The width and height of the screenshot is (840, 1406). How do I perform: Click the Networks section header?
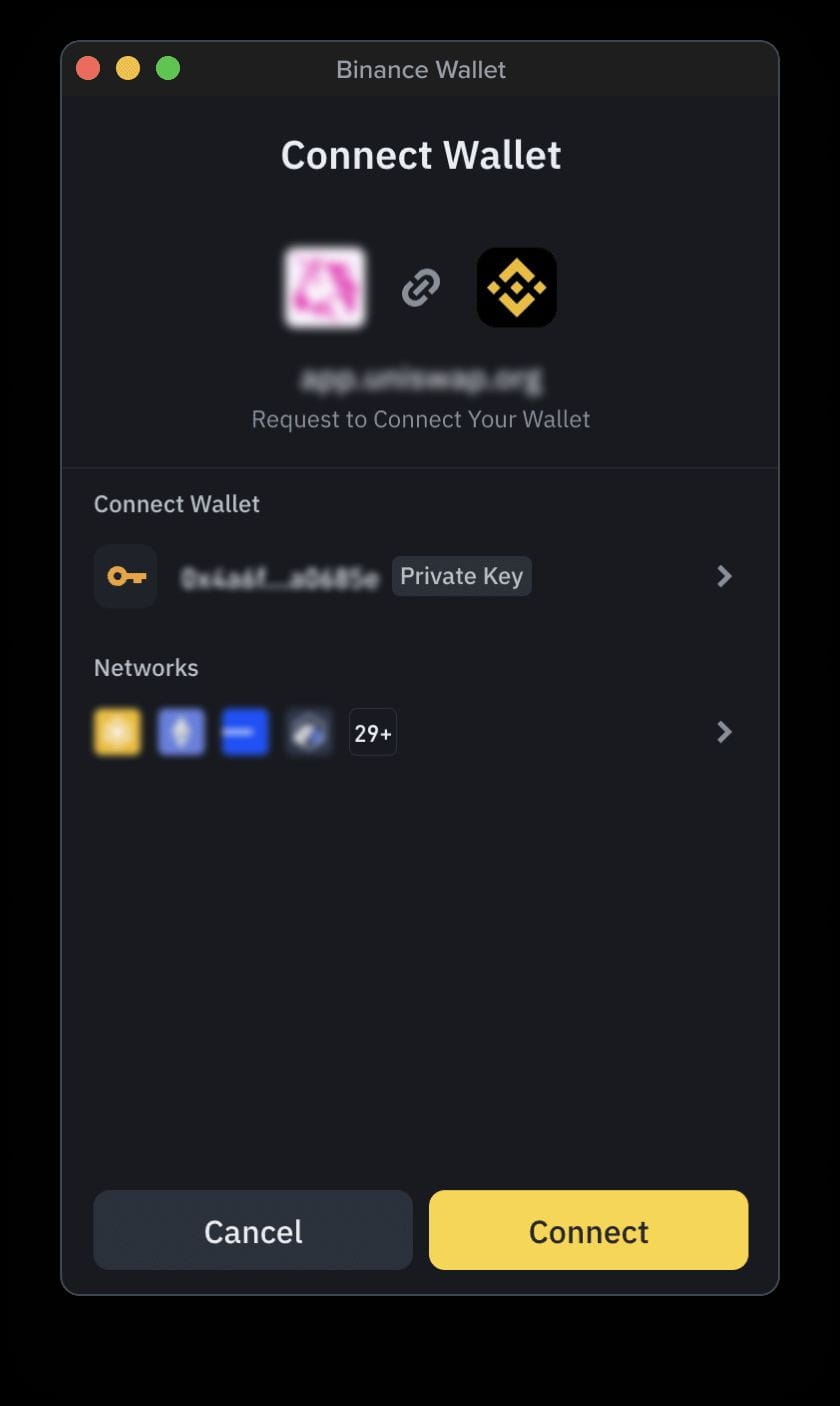click(146, 668)
